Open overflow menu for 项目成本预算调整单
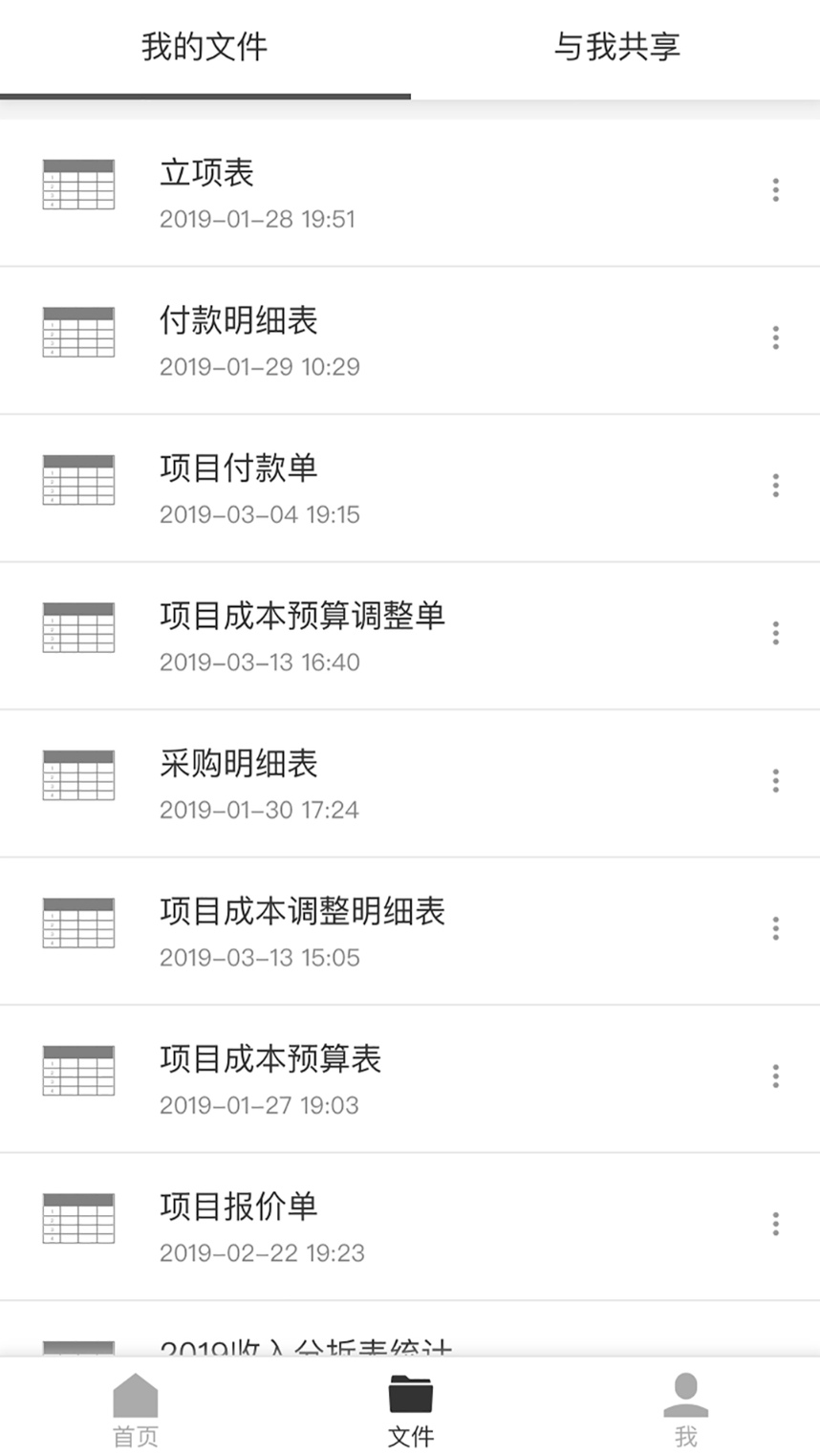 coord(775,633)
